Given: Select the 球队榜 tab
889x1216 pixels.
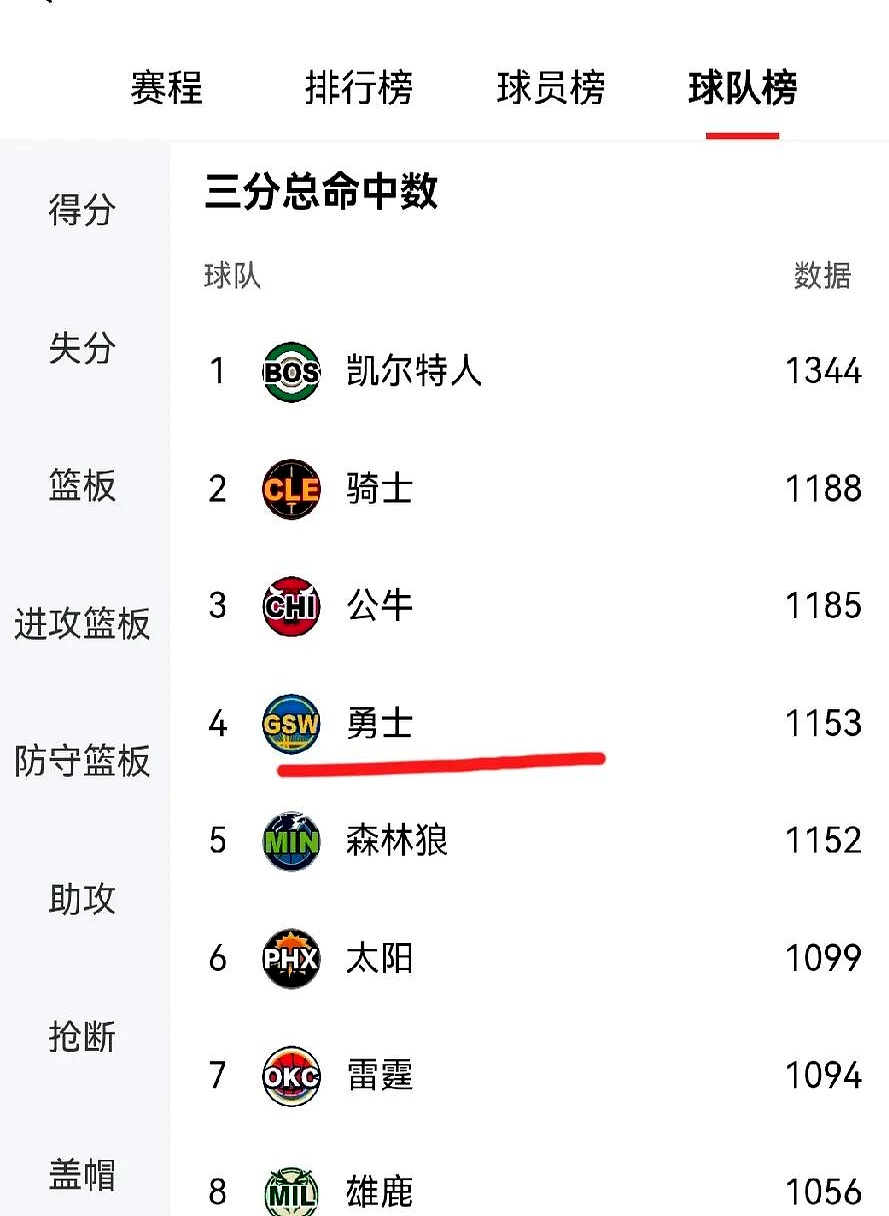Looking at the screenshot, I should coord(742,89).
